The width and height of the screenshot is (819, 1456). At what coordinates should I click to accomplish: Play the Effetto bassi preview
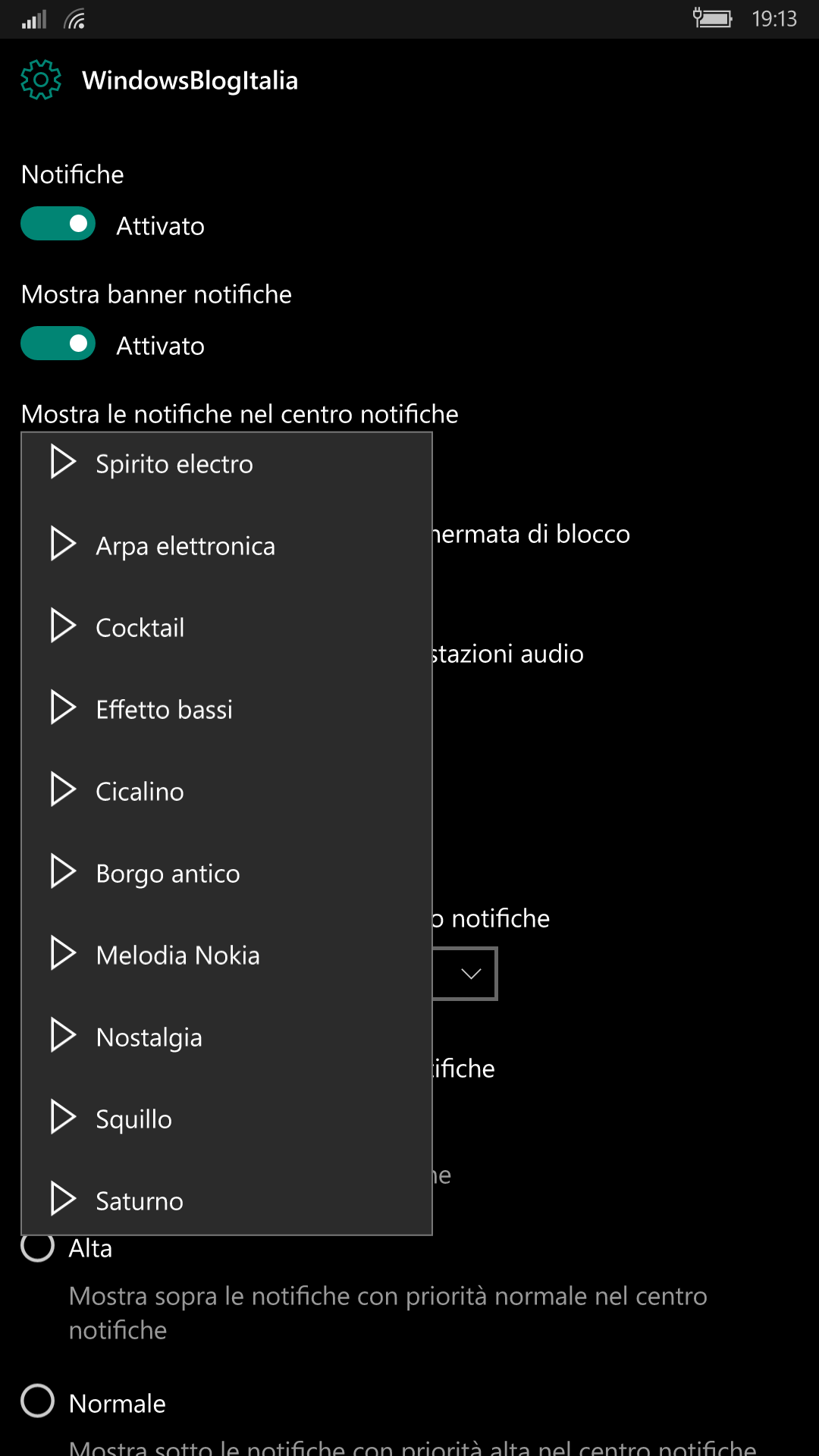click(63, 708)
